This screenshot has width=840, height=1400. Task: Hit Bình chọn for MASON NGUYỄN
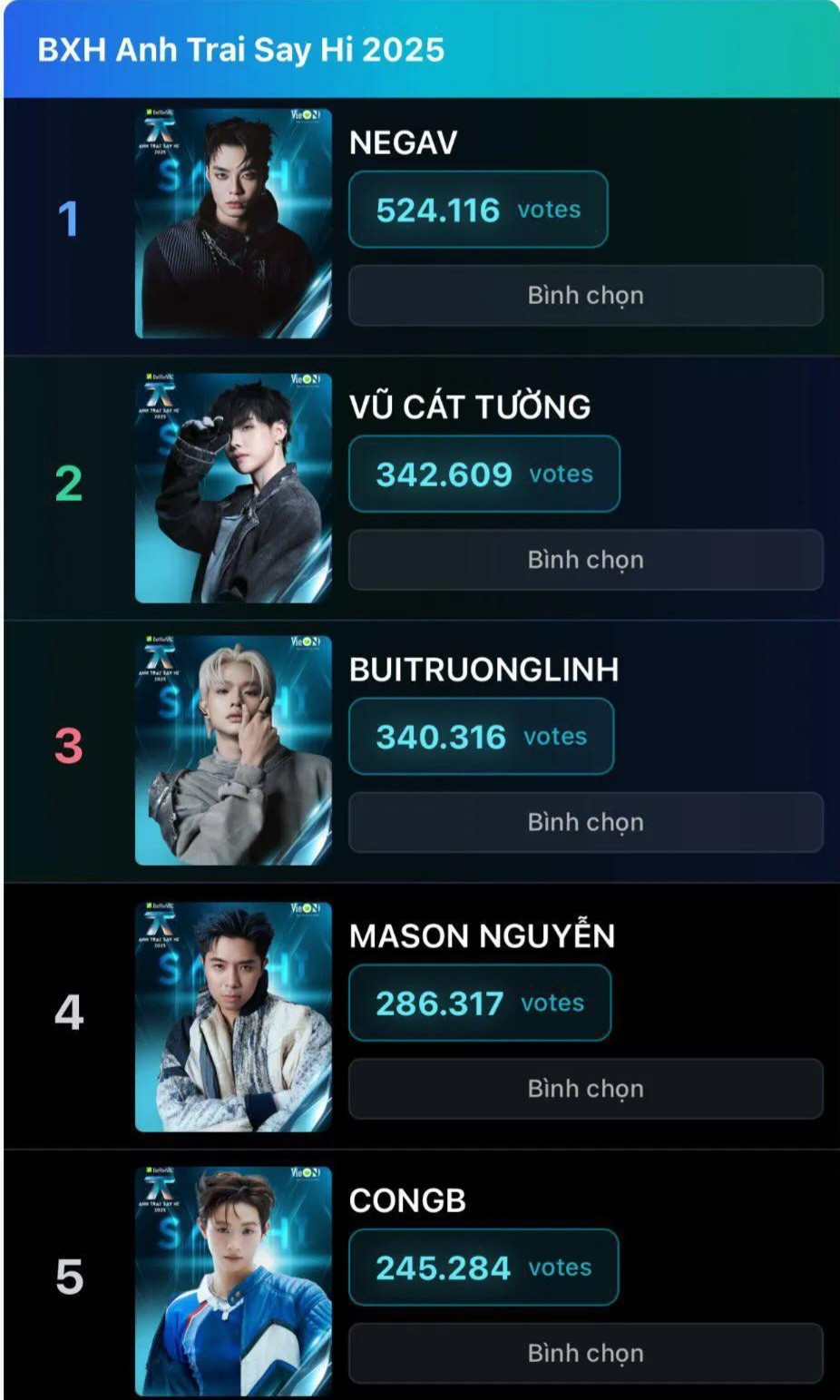pos(585,1089)
